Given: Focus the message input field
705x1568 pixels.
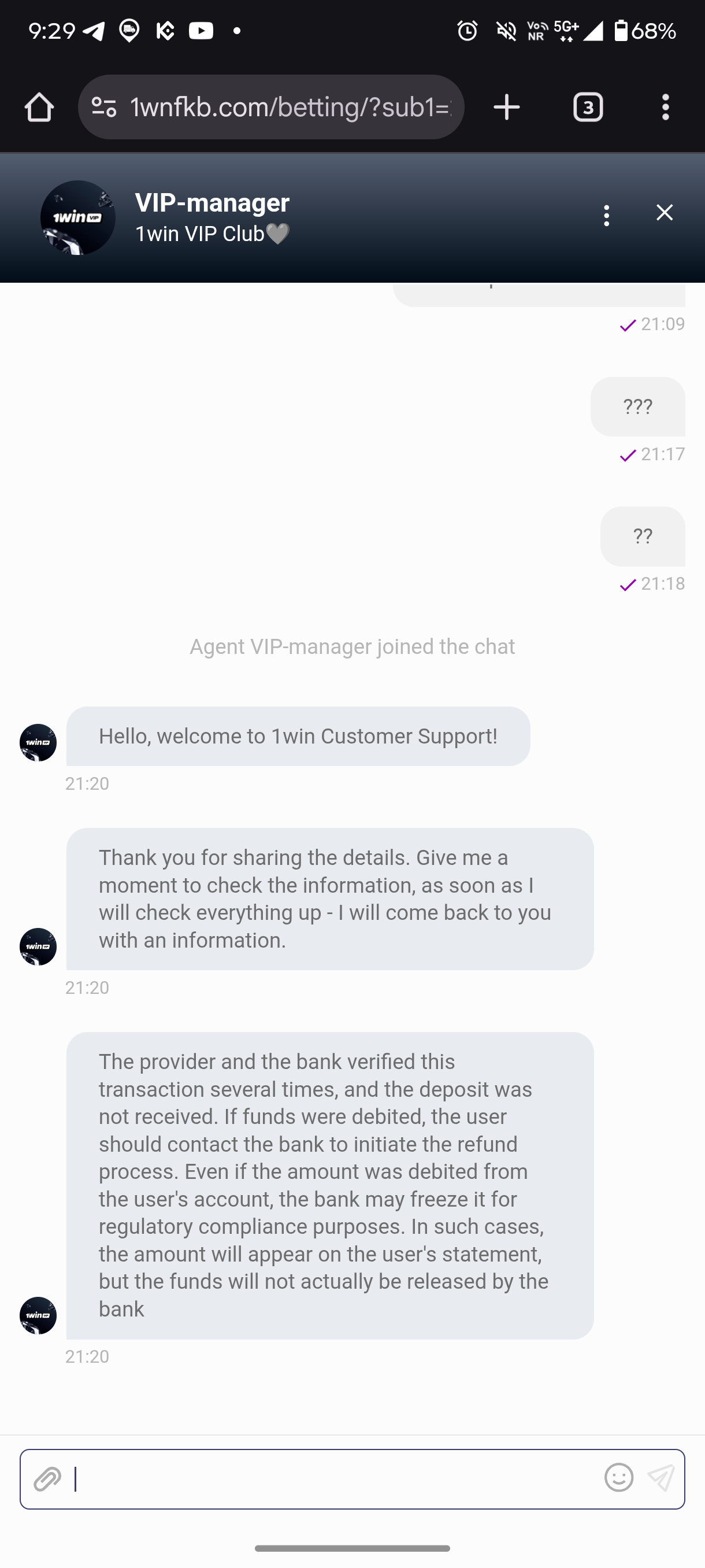Looking at the screenshot, I should tap(335, 1479).
